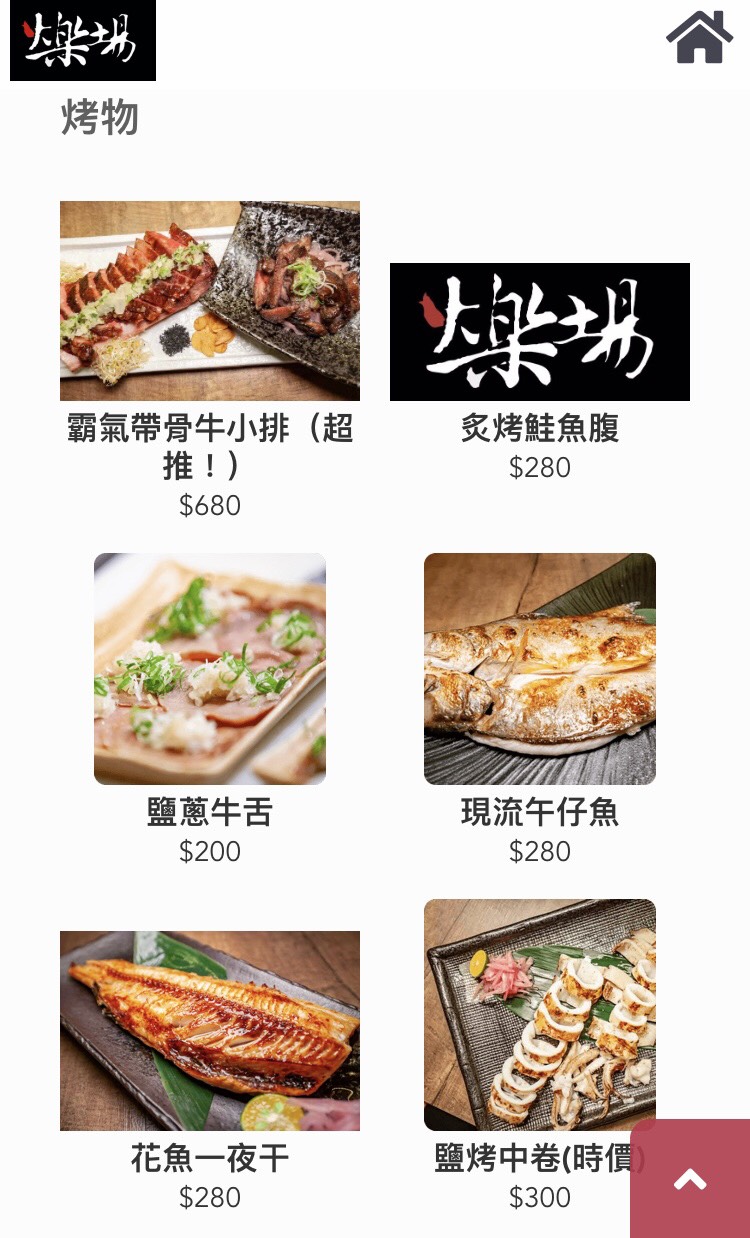Choose 花魚一夜干 from the menu

pyautogui.click(x=210, y=1031)
